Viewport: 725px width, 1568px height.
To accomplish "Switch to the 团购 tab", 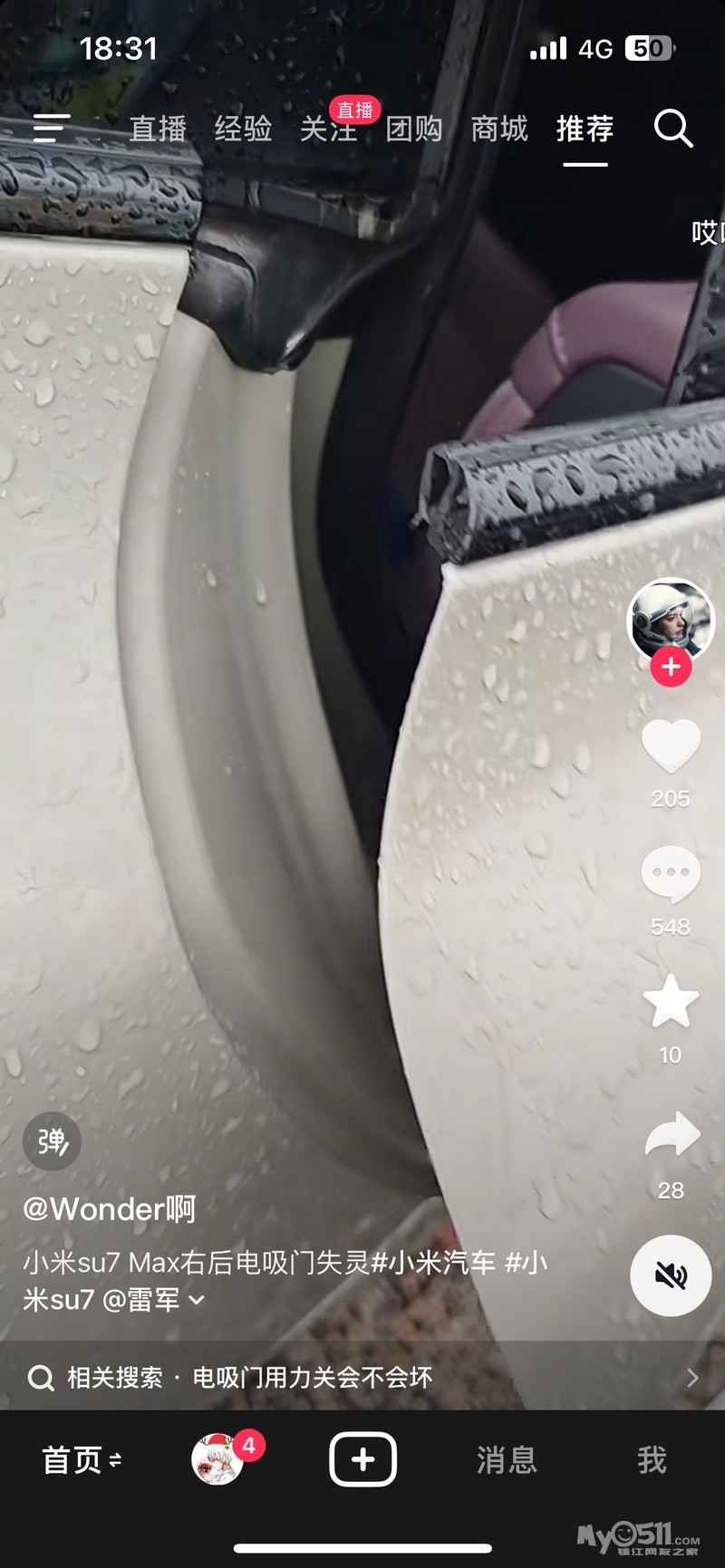I will (x=414, y=129).
